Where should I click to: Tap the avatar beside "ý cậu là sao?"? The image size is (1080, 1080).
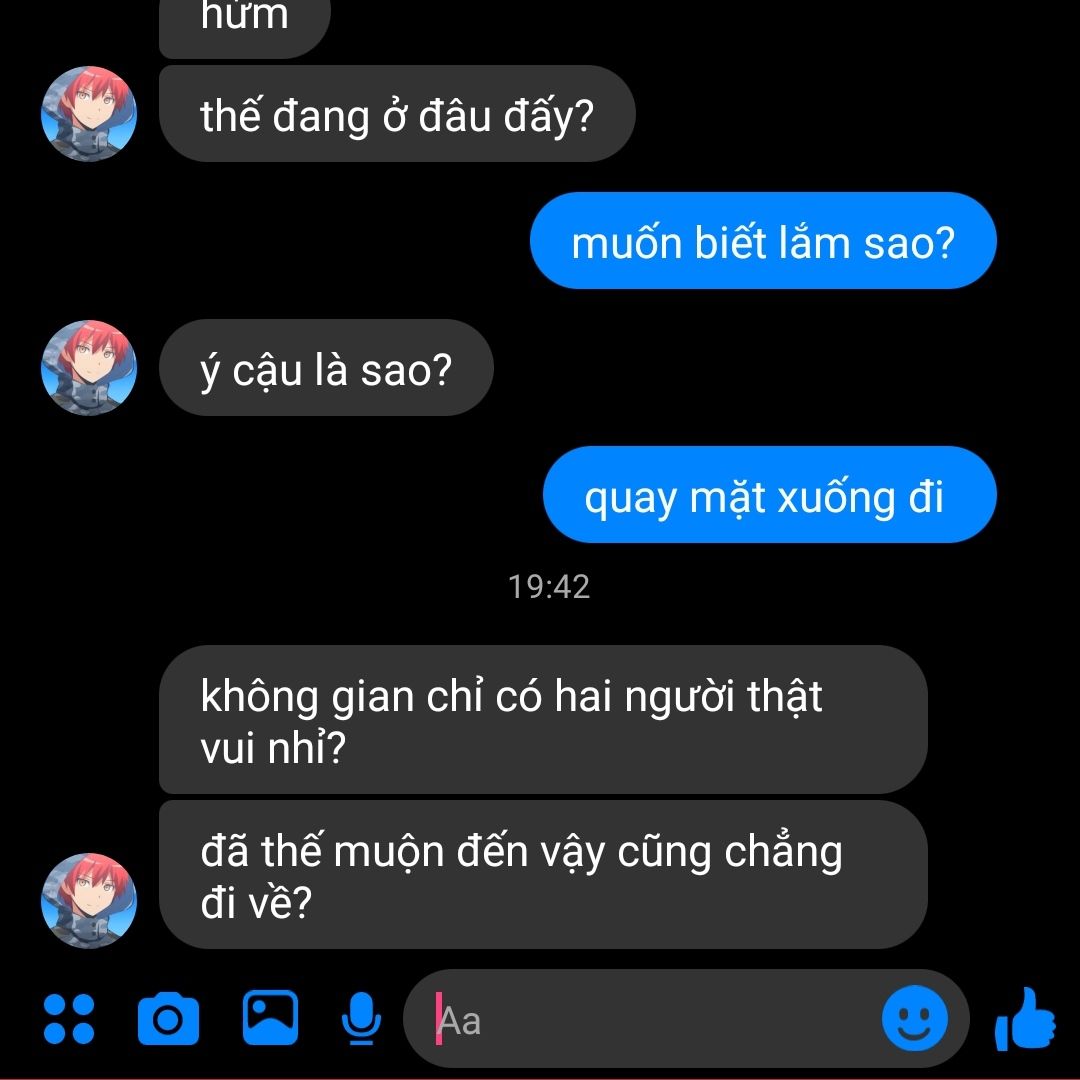(x=88, y=368)
